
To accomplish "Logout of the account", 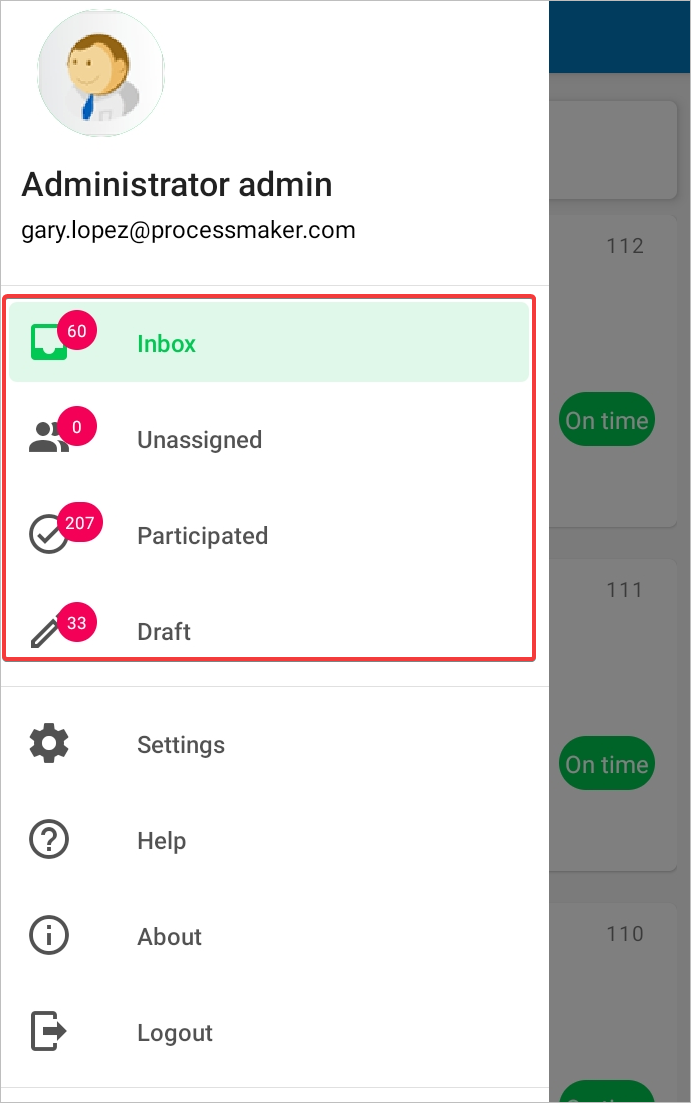I will 174,1033.
